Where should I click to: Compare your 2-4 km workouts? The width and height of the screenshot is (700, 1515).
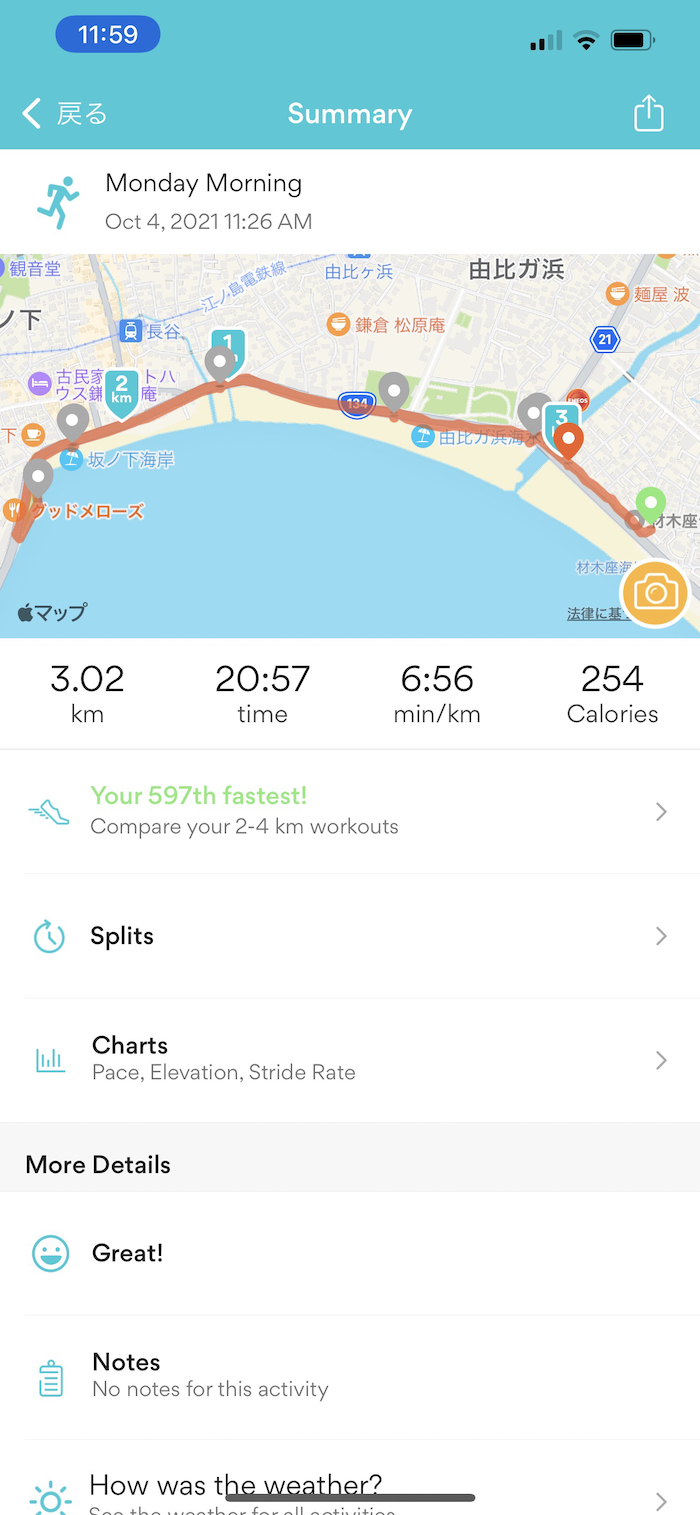pyautogui.click(x=349, y=811)
